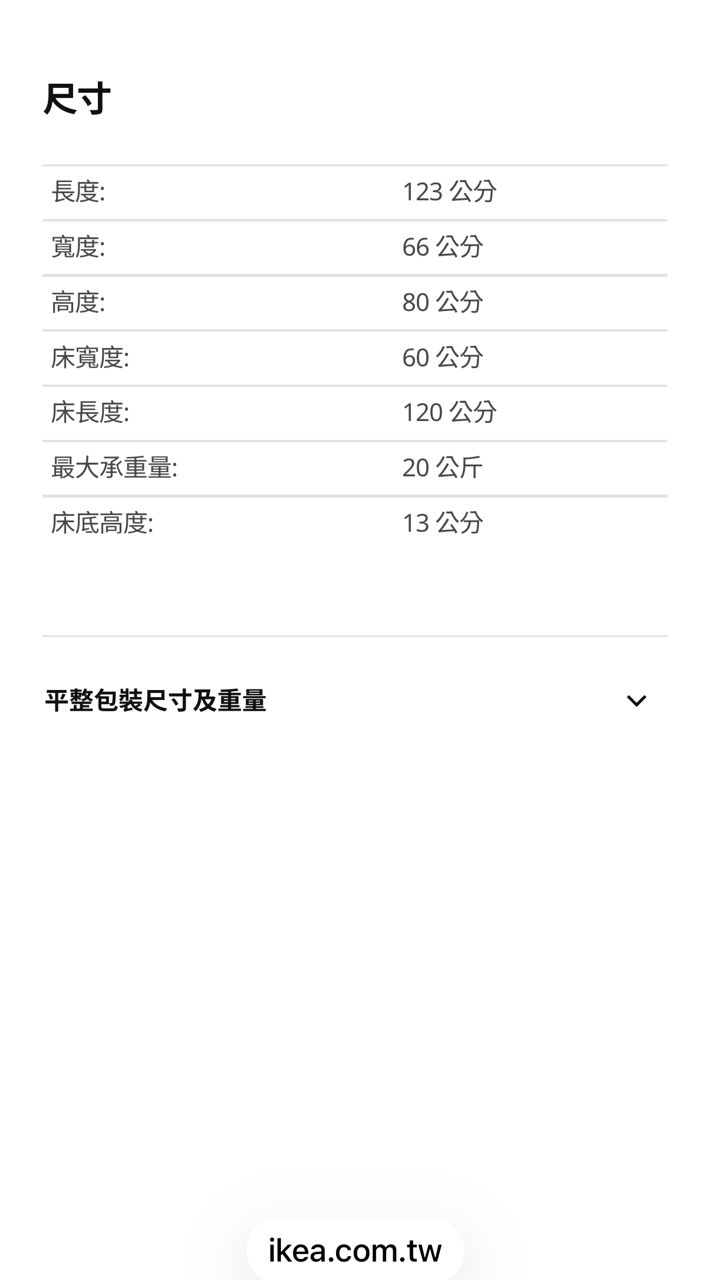Tap the ikea.com.tw address bar
Viewport: 710px width, 1280px height.
pyautogui.click(x=355, y=1250)
